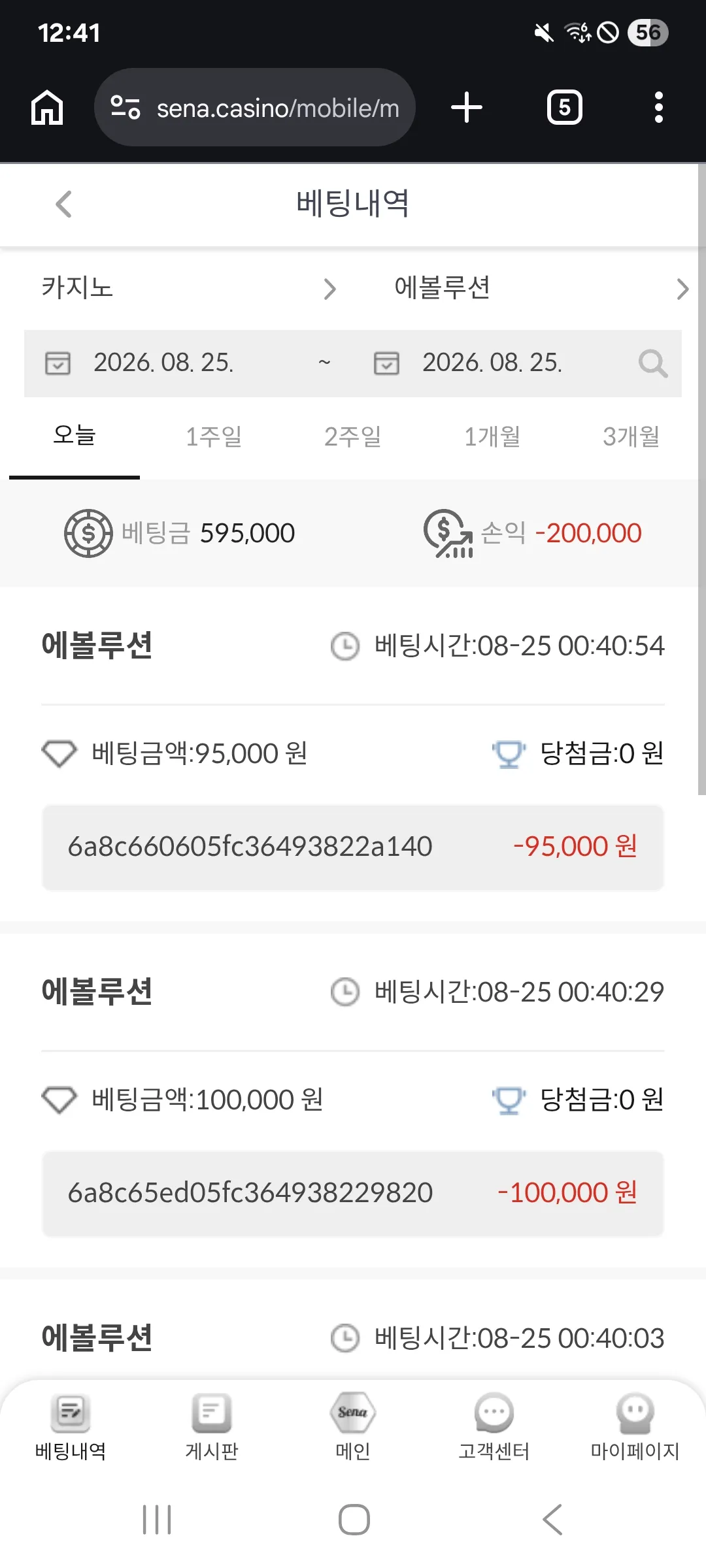This screenshot has width=706, height=1568.
Task: Show the 3개월 period
Action: click(631, 436)
